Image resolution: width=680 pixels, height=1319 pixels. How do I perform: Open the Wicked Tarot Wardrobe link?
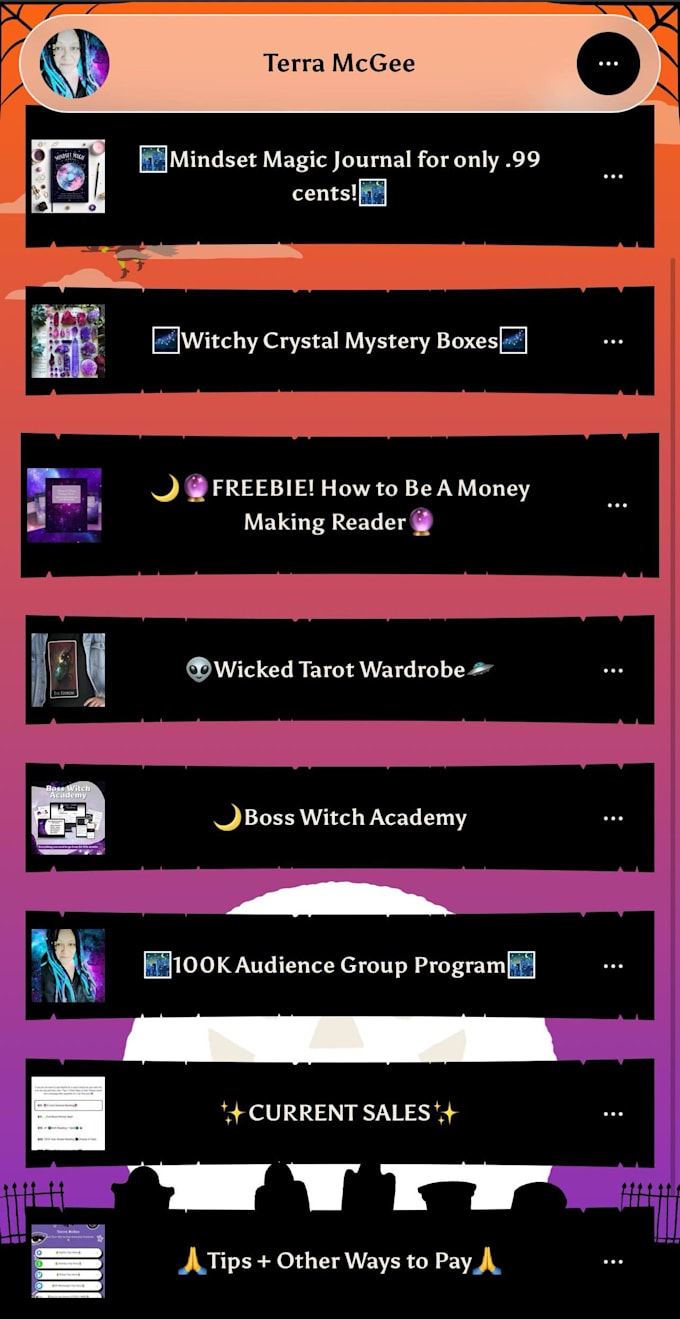[x=340, y=670]
